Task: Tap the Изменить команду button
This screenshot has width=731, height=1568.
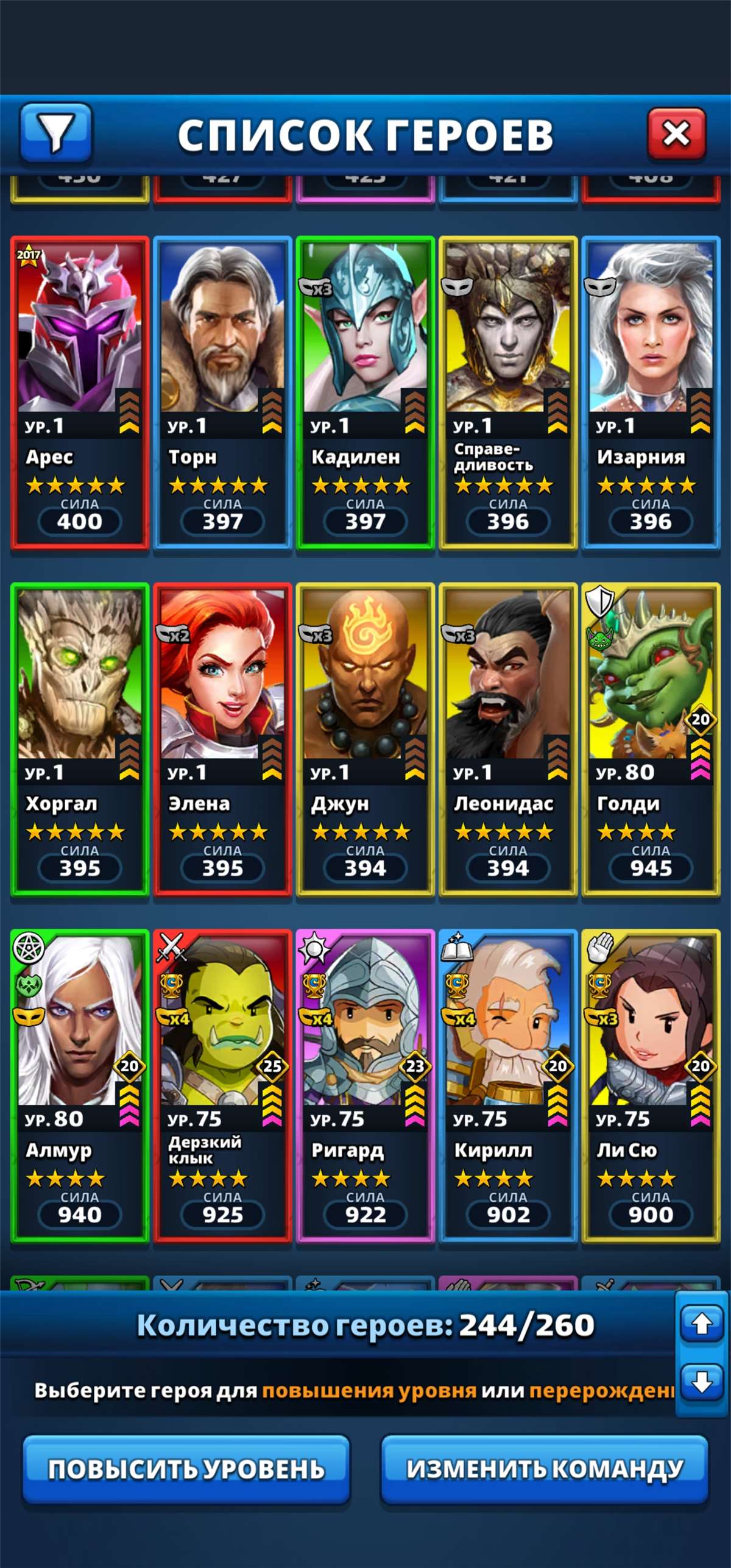Action: [x=544, y=1469]
